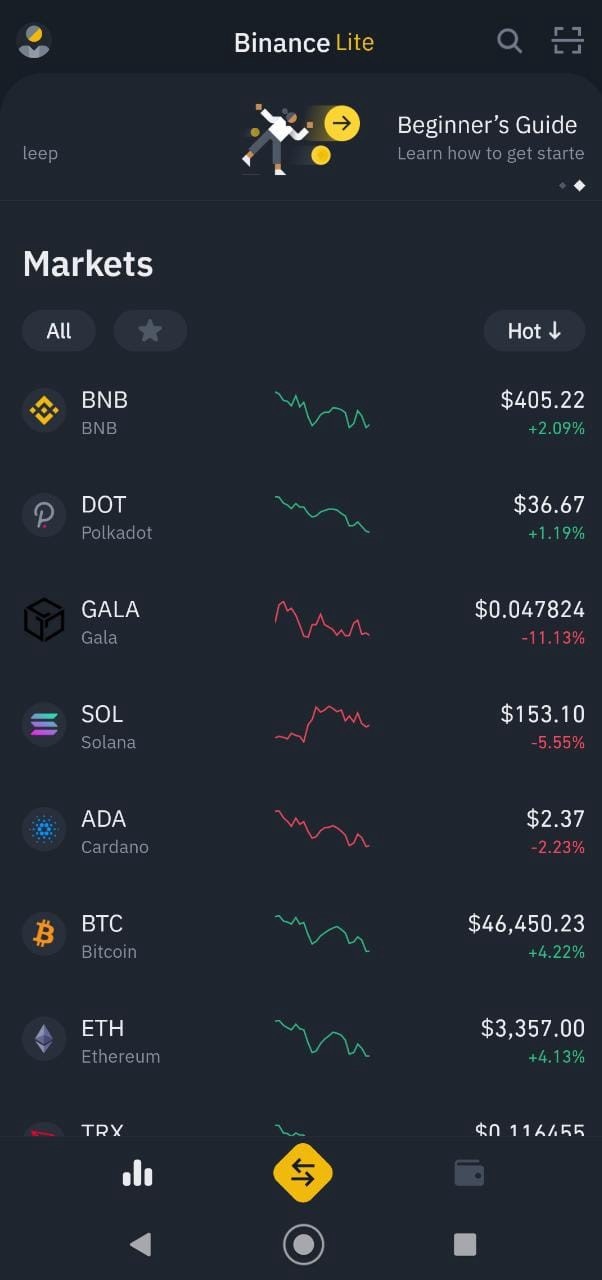Screen dimensions: 602x1280
Task: View Cardano ADA details
Action: (x=301, y=831)
